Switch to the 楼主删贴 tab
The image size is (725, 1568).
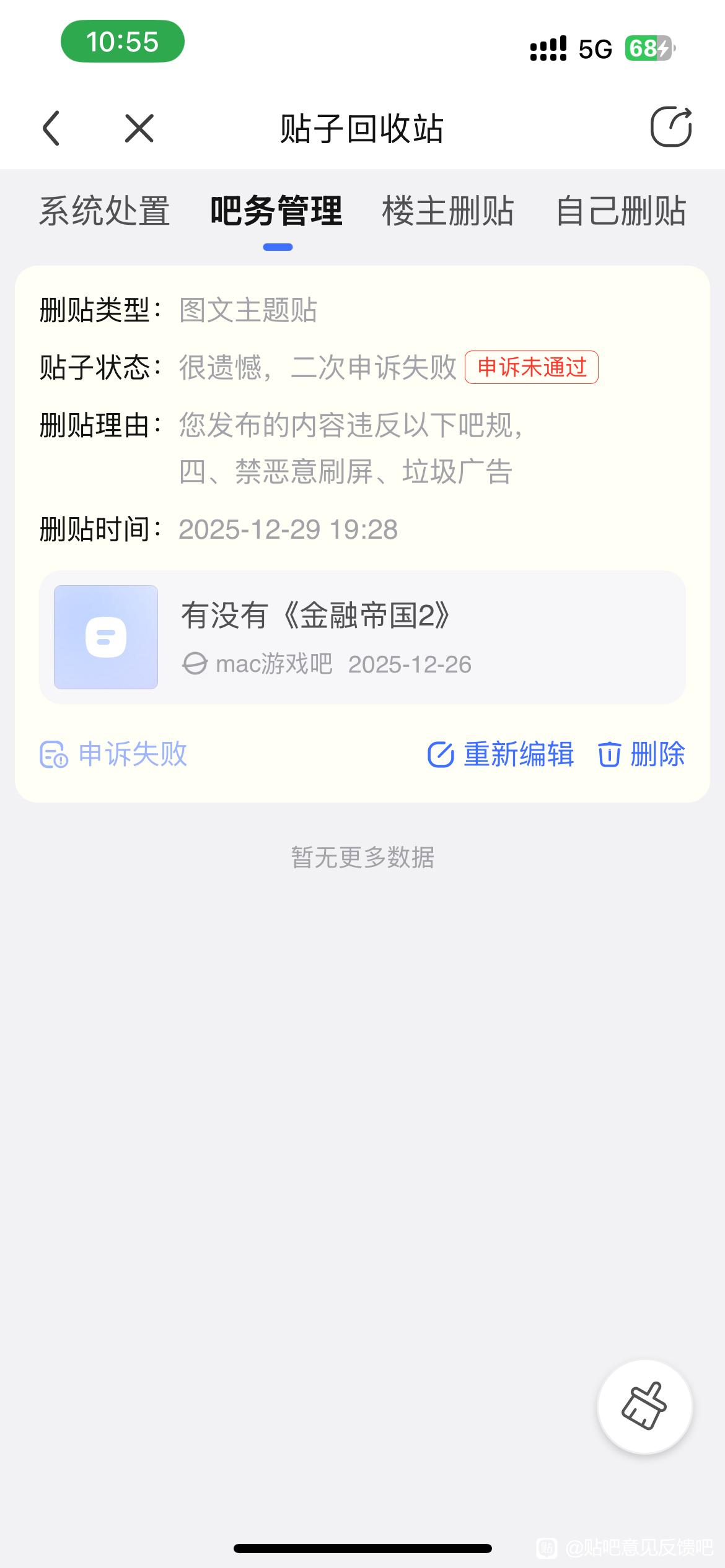447,211
